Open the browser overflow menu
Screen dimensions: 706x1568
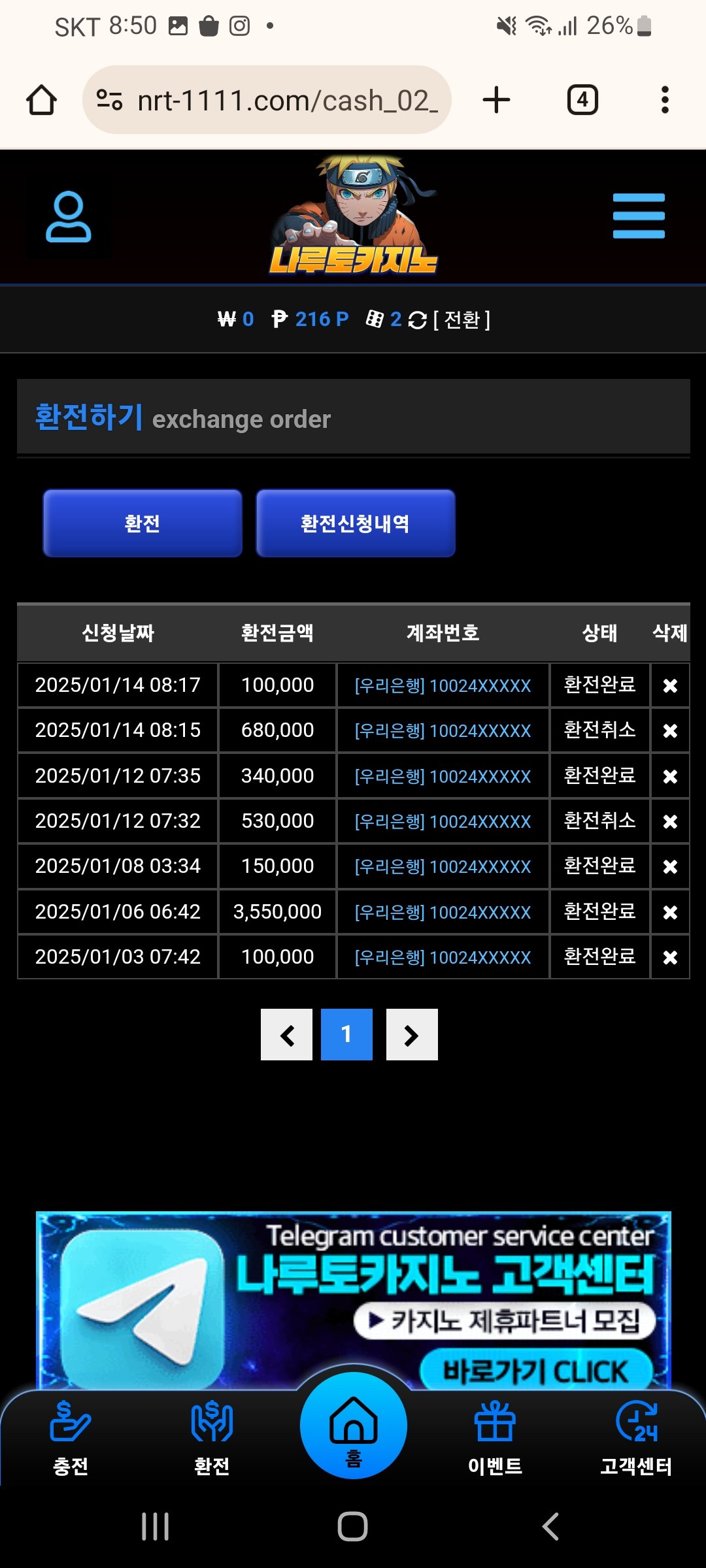click(x=665, y=100)
